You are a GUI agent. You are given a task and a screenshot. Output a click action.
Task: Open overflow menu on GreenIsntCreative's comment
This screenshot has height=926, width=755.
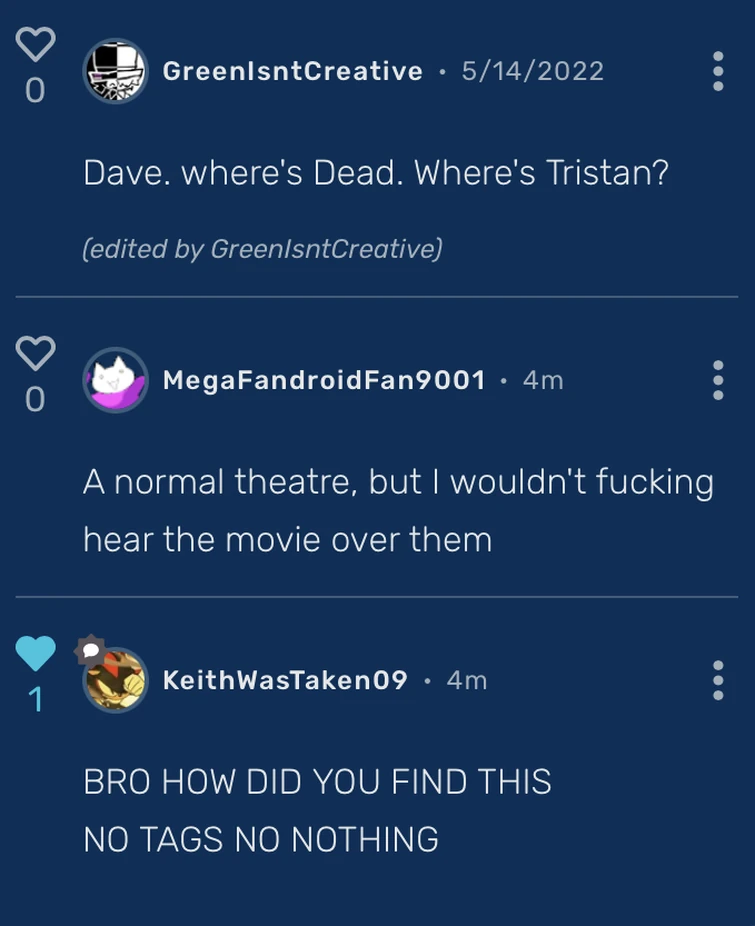[x=717, y=71]
